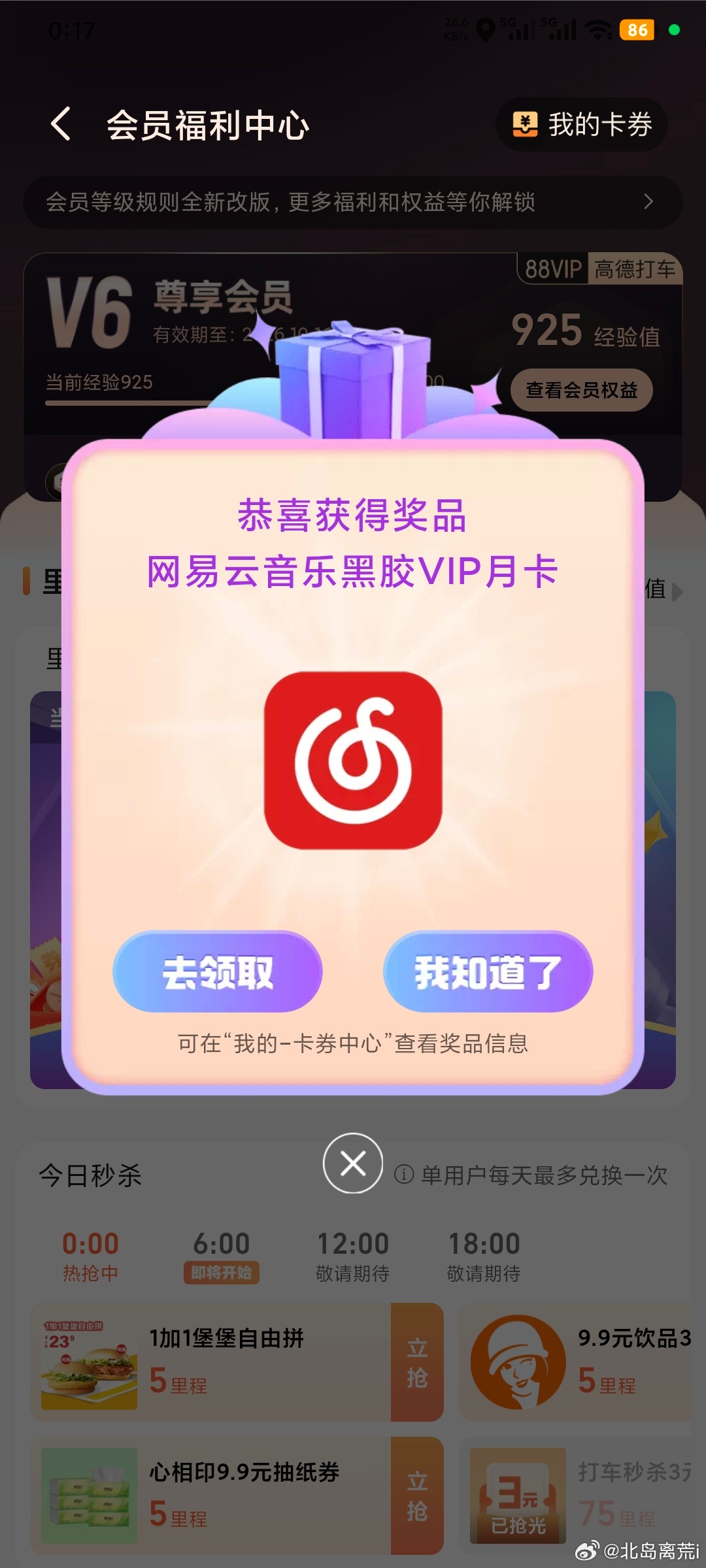Tap 去领取 to claim the prize
Screen dimensions: 706x1568
pos(218,972)
